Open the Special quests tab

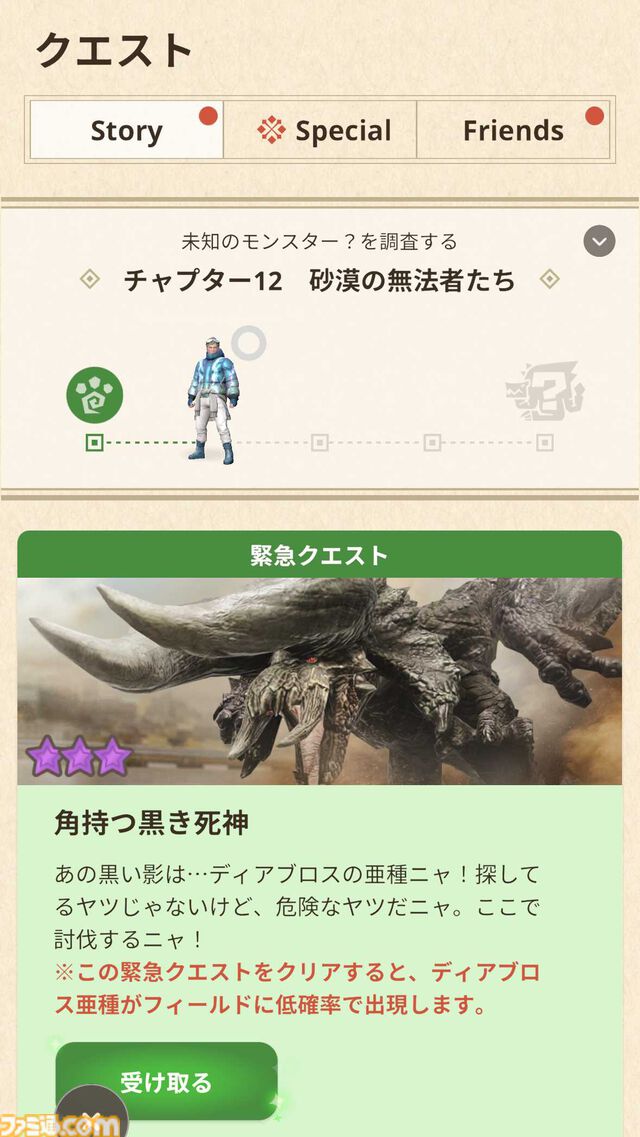pos(321,131)
